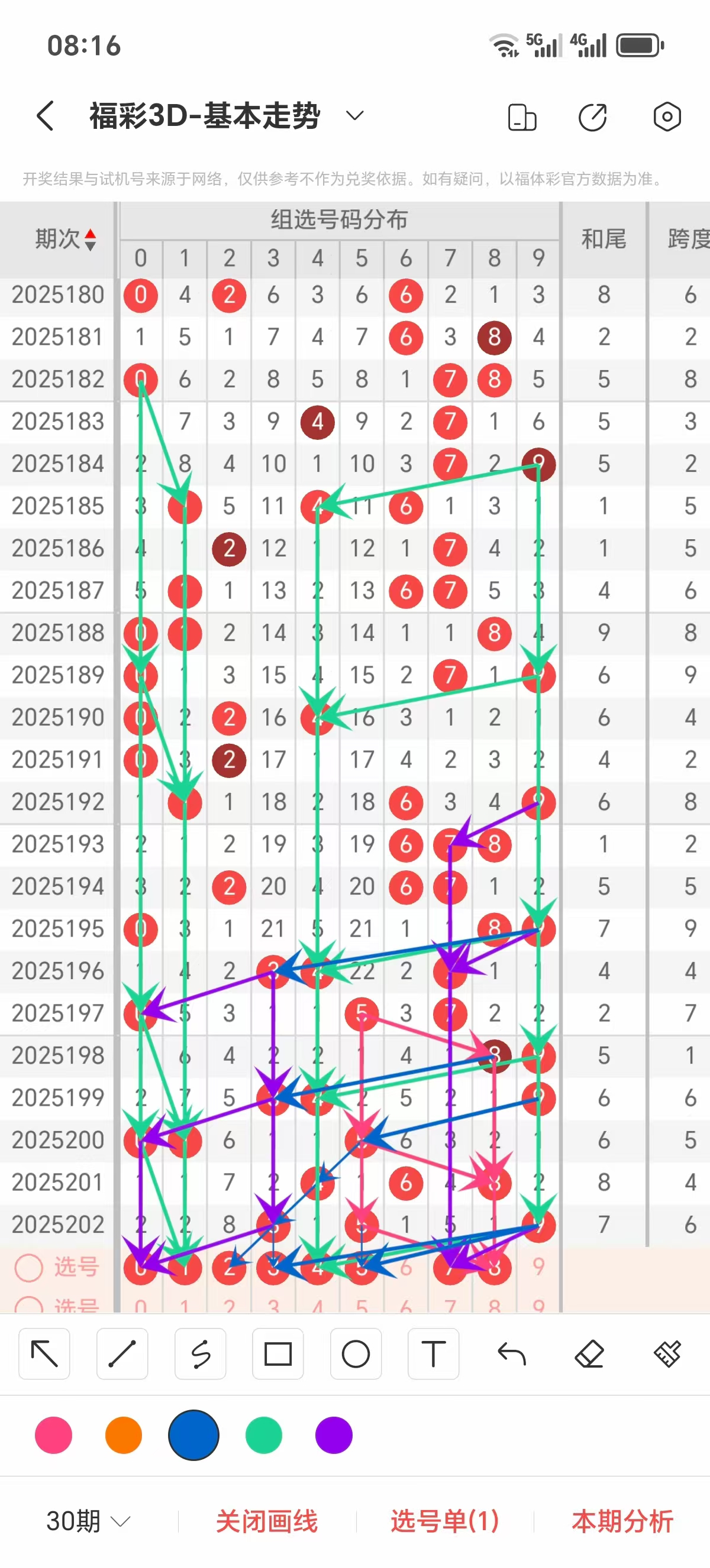710x1568 pixels.
Task: Open the 30期 period count dropdown
Action: point(88,1521)
